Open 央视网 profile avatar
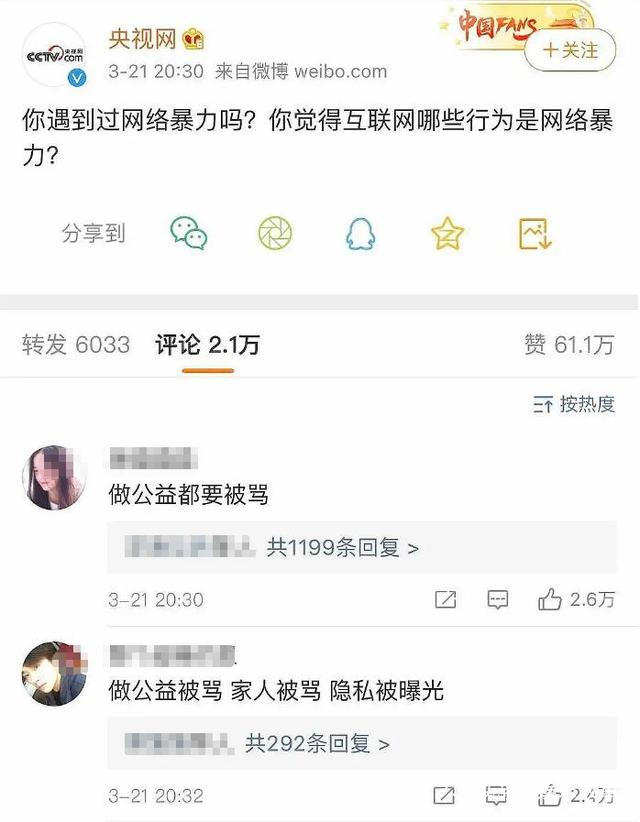Screen dimensions: 640x822 coord(56,56)
